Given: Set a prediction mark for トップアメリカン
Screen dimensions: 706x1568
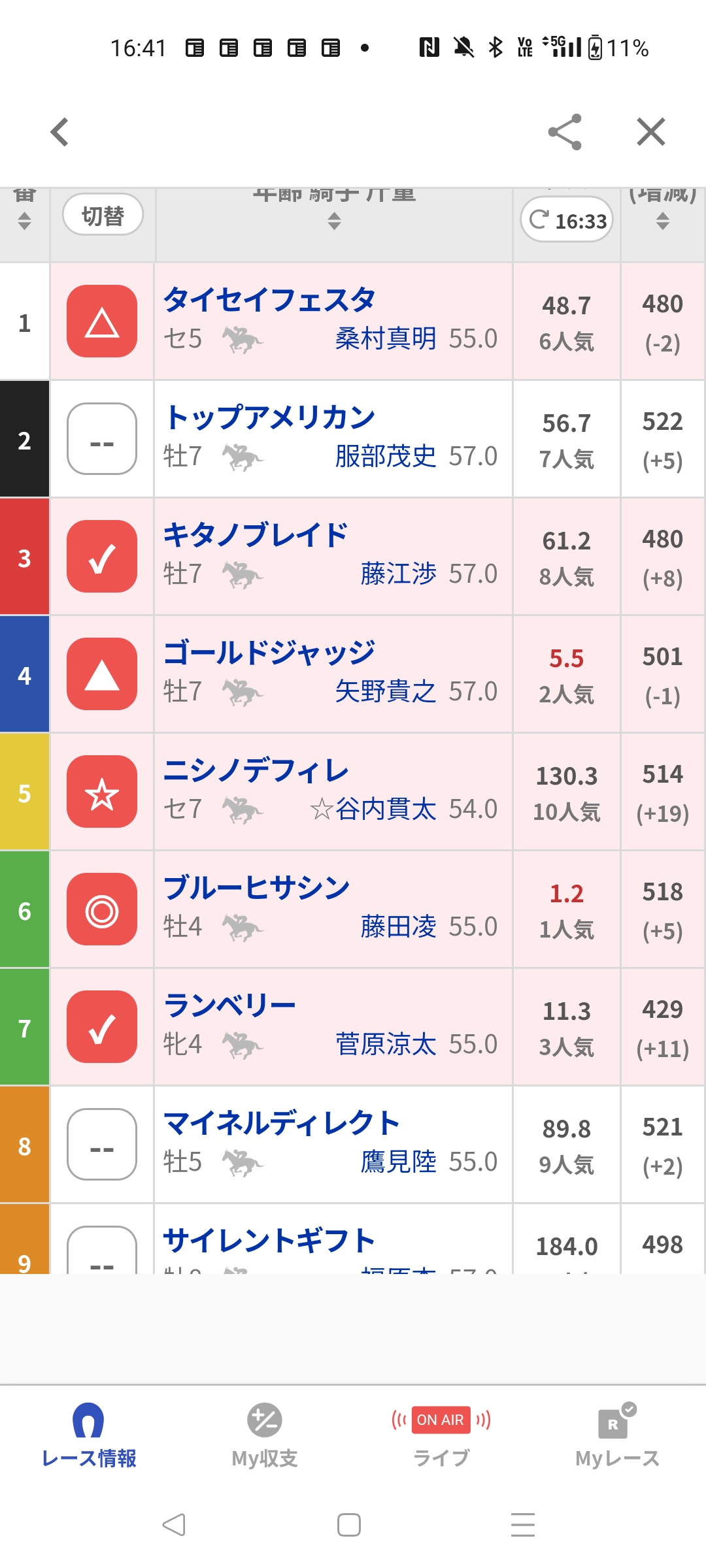Looking at the screenshot, I should [102, 438].
